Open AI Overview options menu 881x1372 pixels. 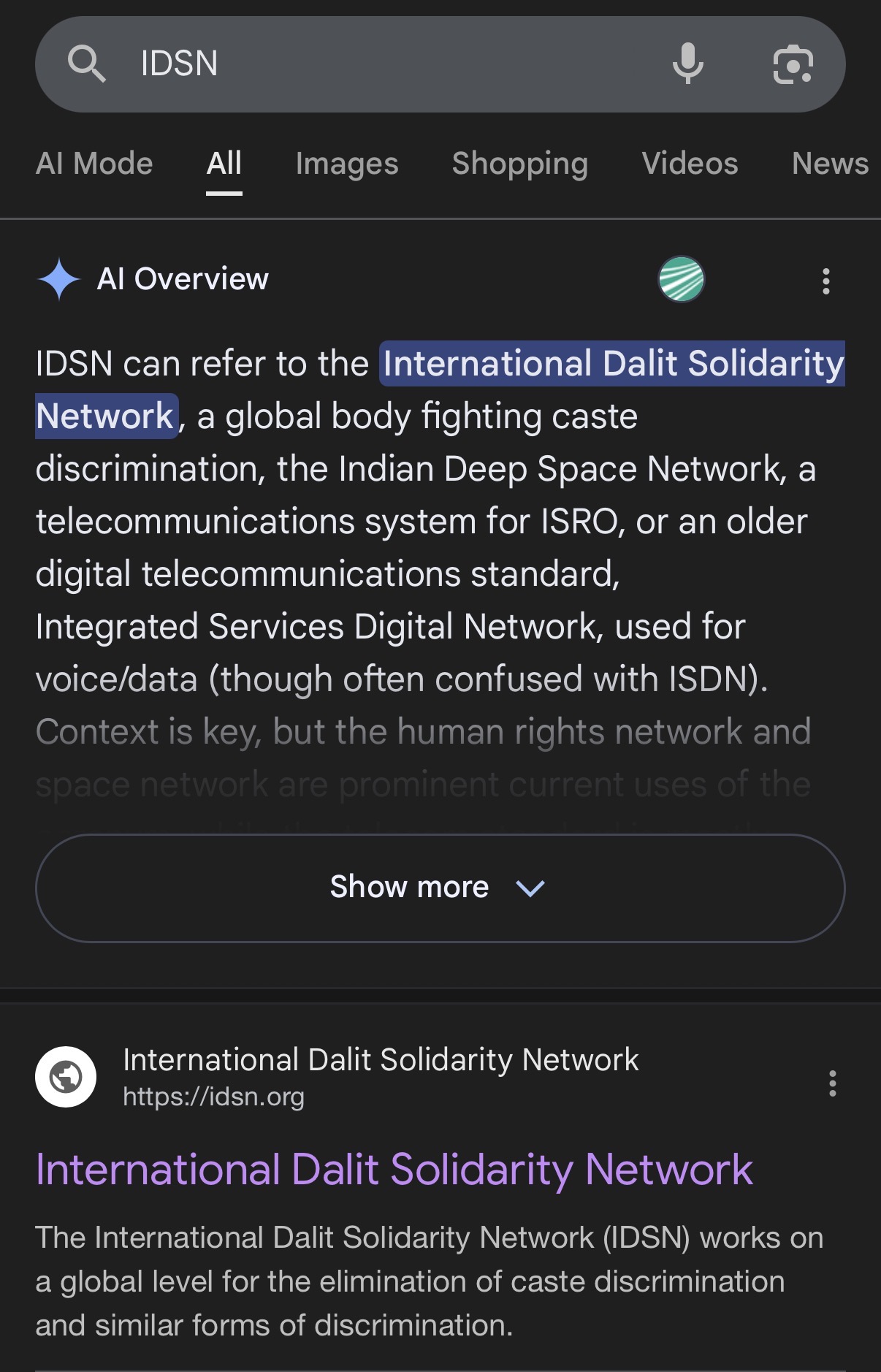[826, 281]
